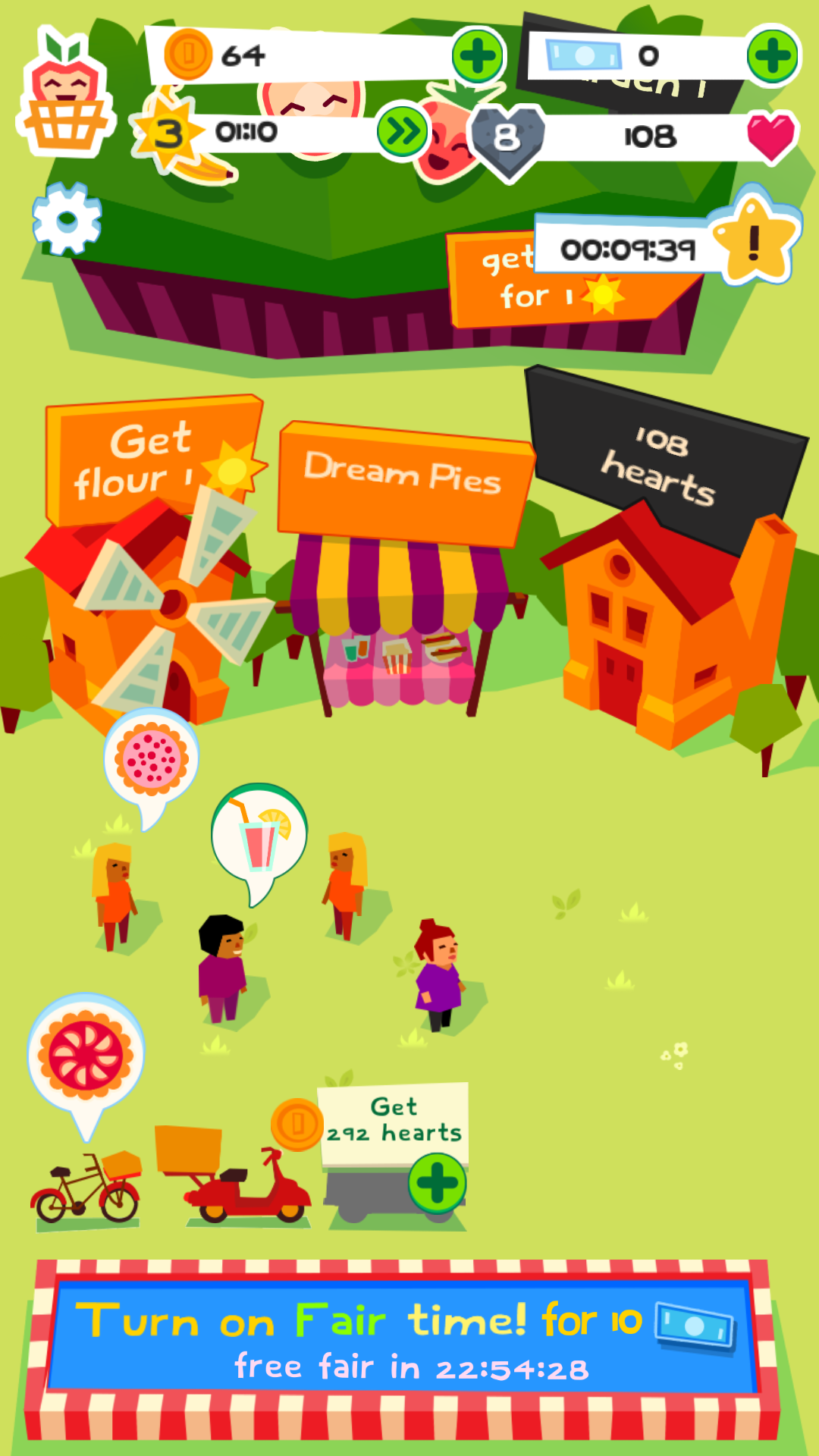Enable Fair time with the bottom banner
Viewport: 819px width, 1456px height.
click(x=409, y=1323)
